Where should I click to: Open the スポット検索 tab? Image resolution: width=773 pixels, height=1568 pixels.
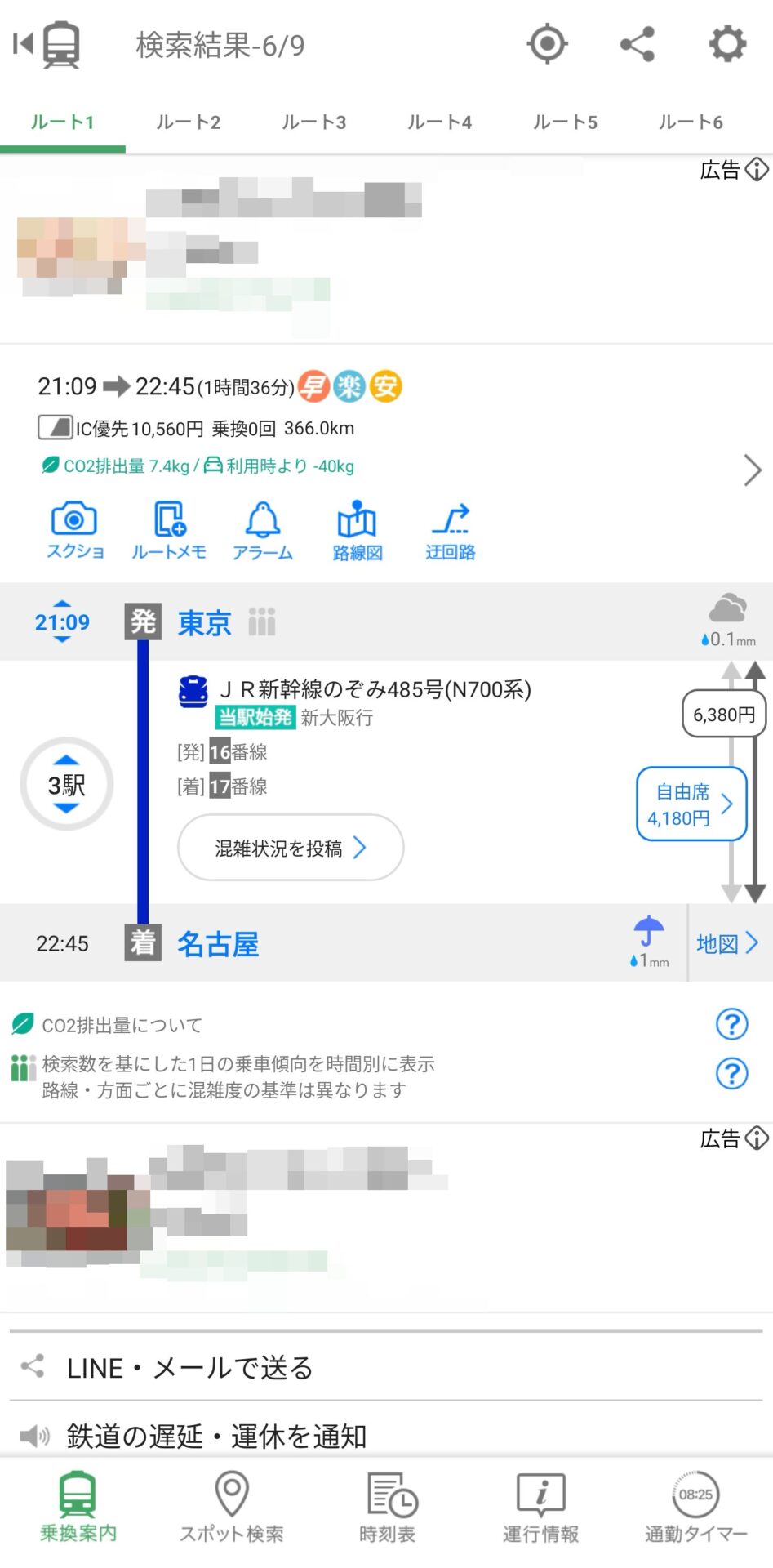pos(232,1508)
